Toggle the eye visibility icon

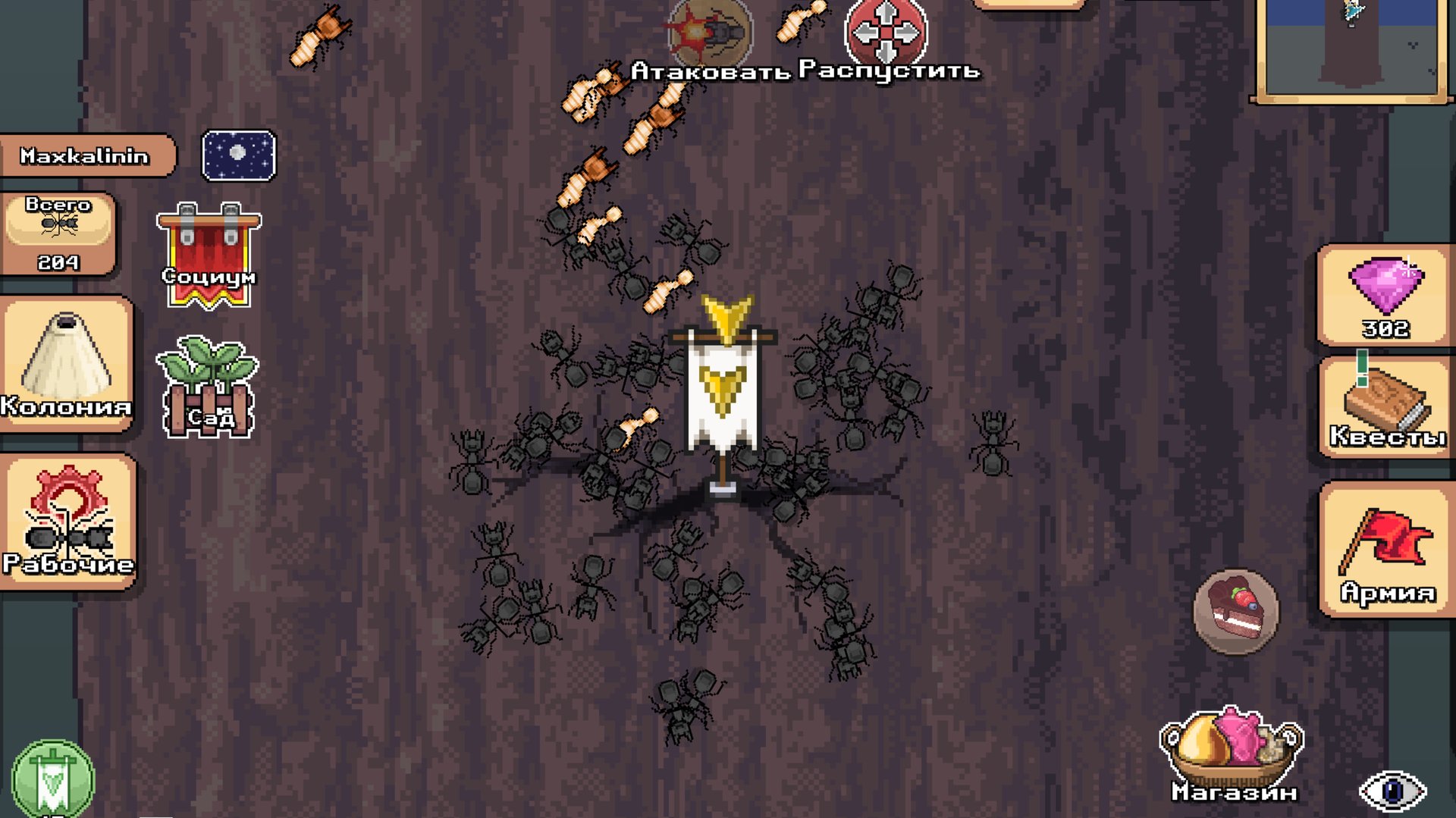tap(1392, 791)
